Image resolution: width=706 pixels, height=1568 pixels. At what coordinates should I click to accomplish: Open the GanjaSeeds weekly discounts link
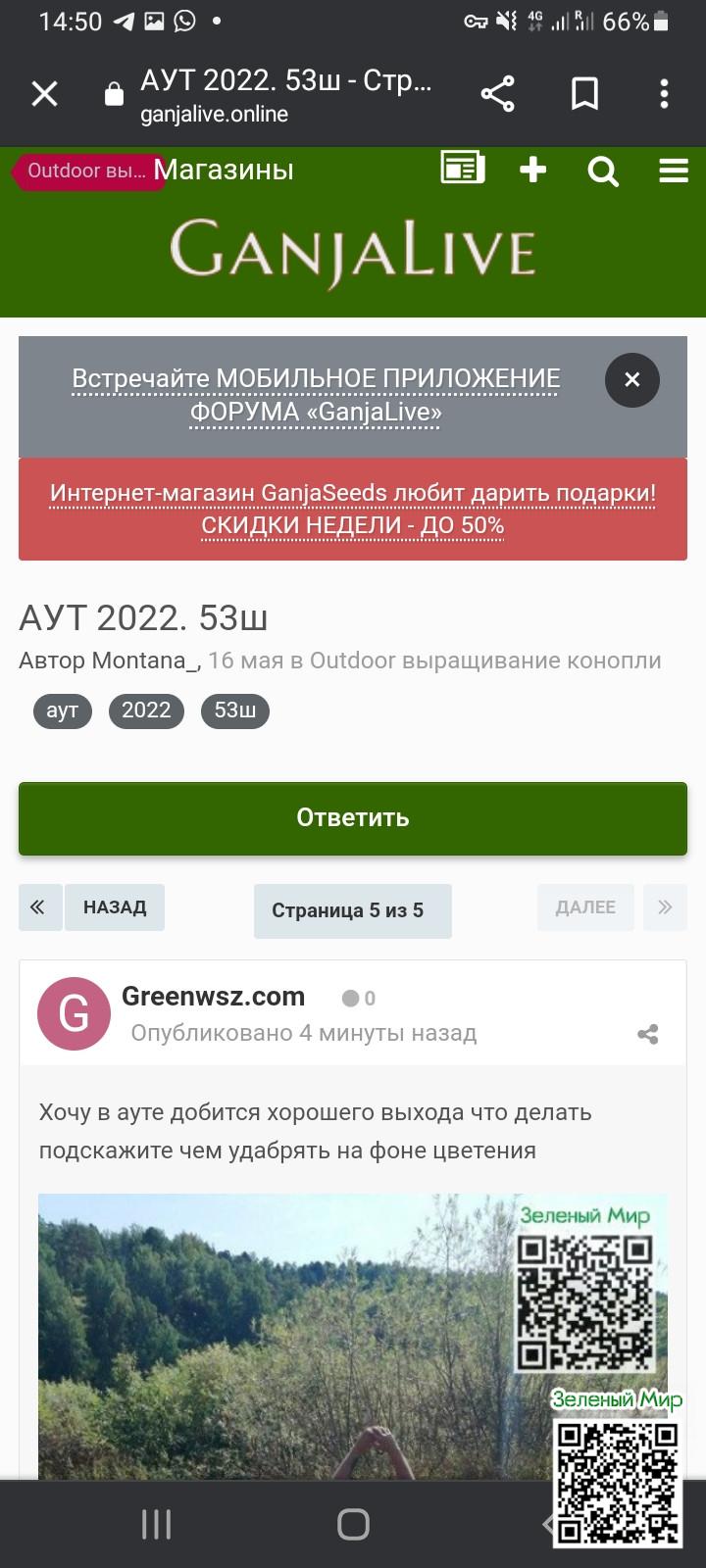click(353, 509)
